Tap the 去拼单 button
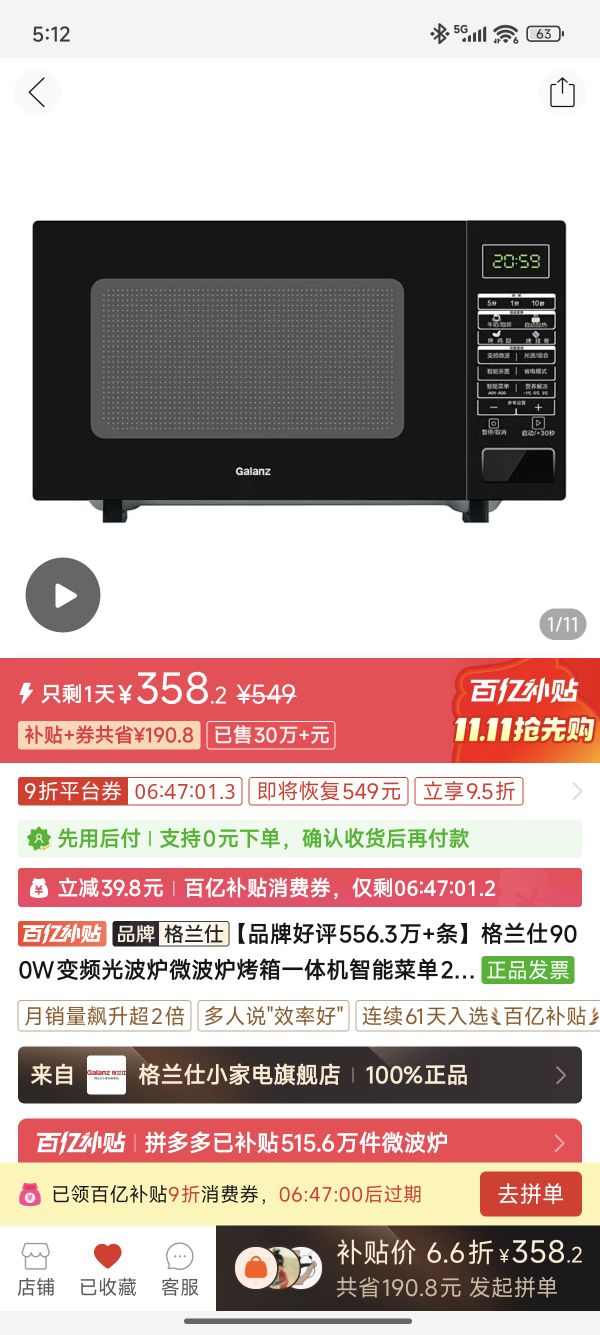 (x=530, y=1194)
